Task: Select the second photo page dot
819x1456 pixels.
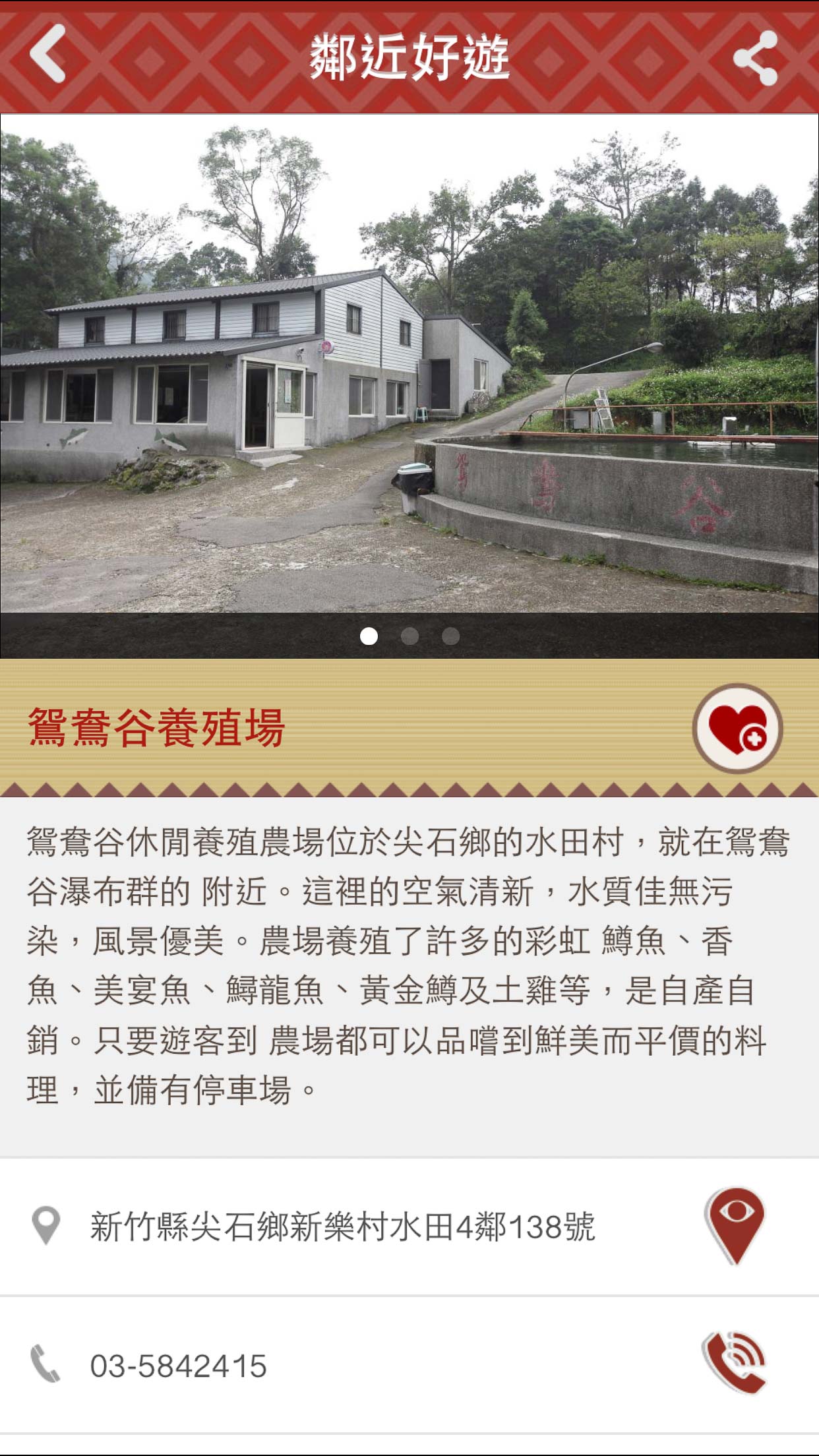Action: (x=409, y=636)
